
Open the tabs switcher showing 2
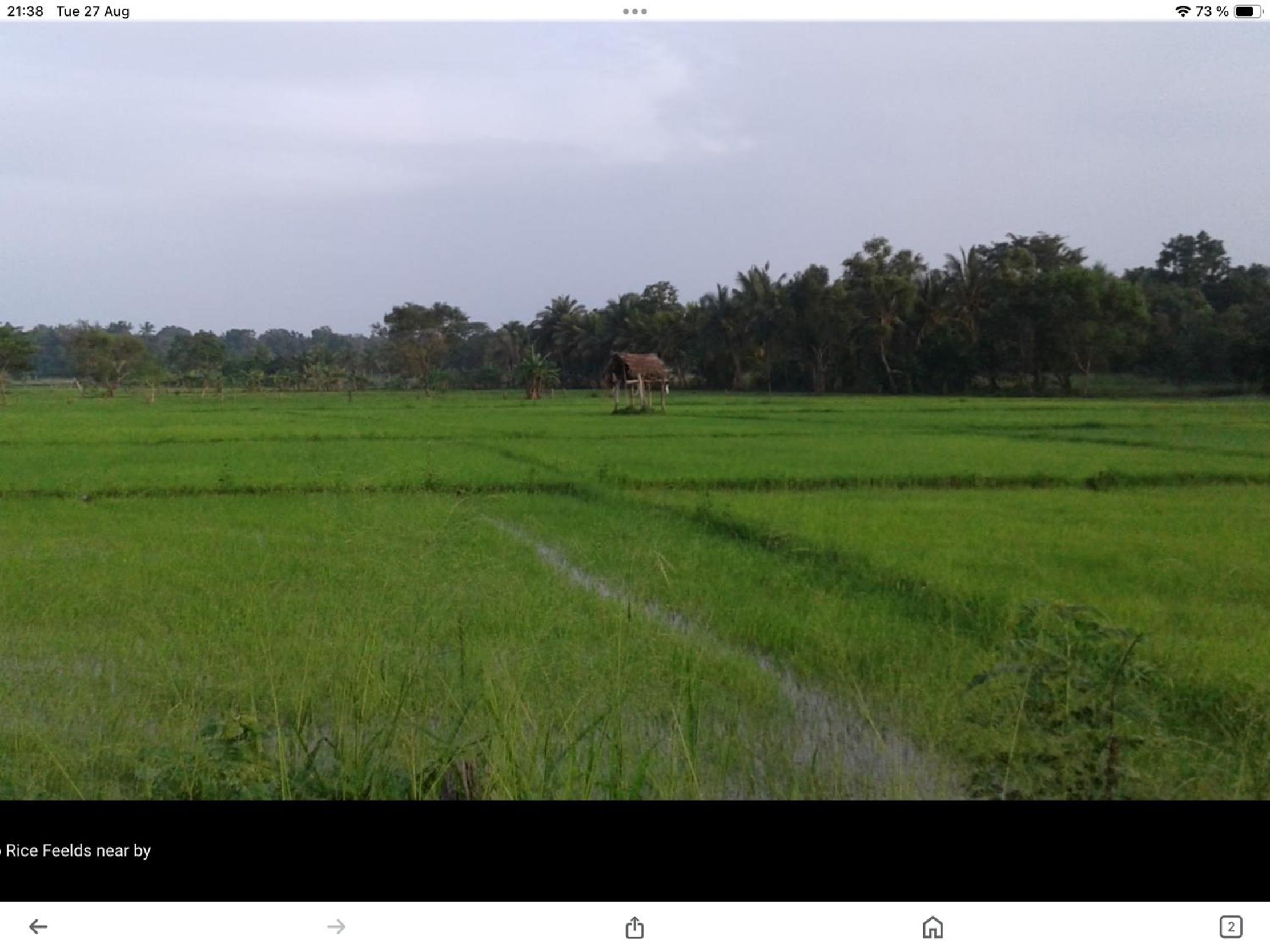pos(1231,927)
